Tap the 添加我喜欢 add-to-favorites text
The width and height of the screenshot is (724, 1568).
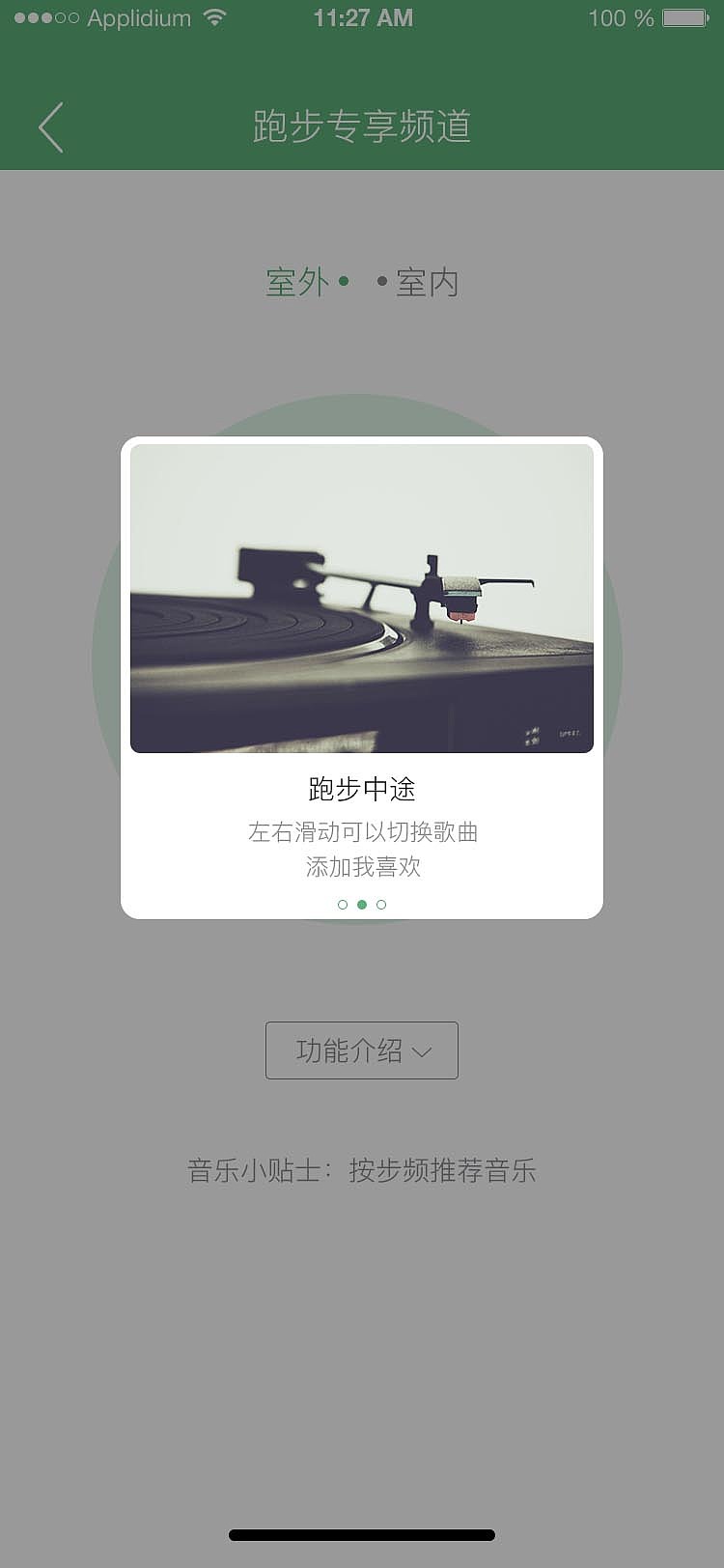[x=362, y=867]
